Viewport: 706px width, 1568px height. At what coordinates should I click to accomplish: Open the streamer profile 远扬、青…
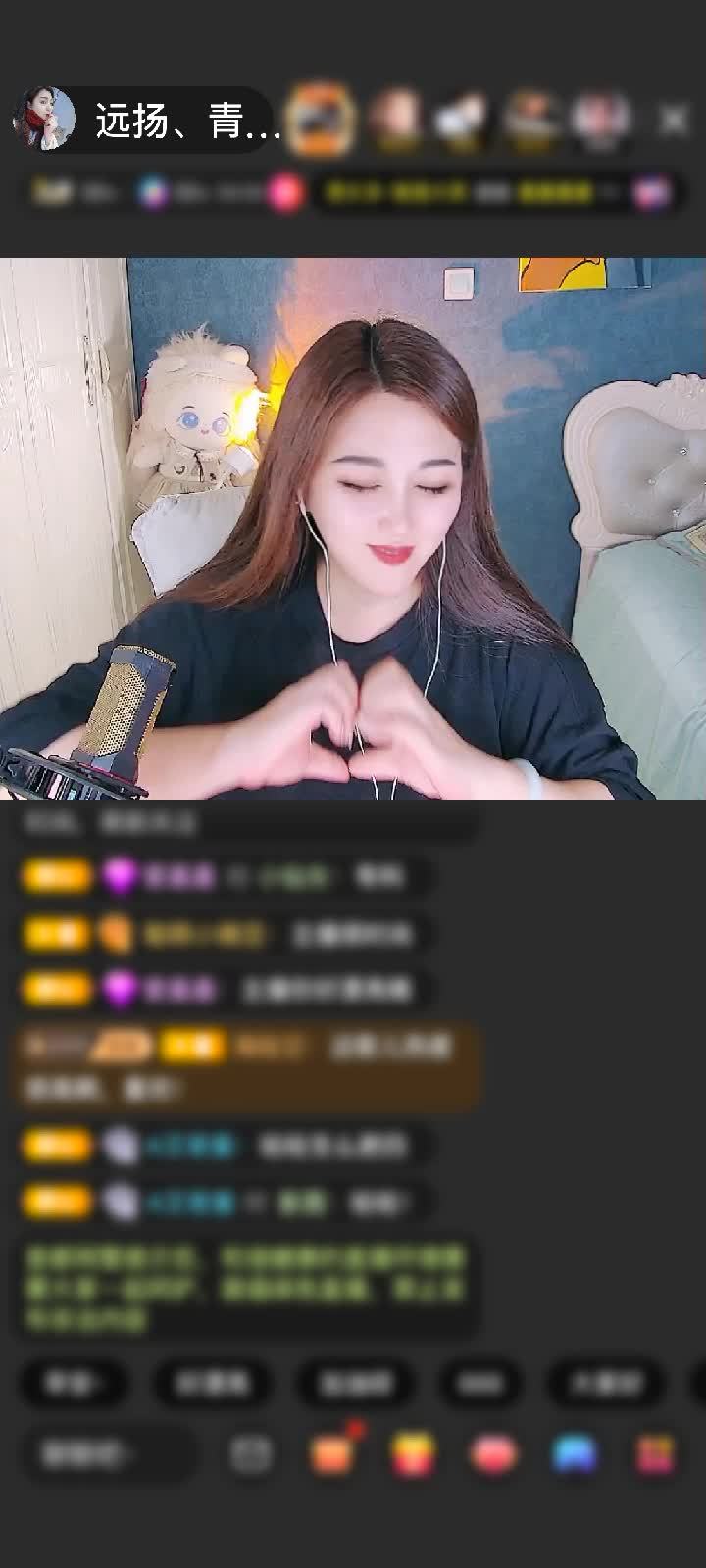click(147, 121)
